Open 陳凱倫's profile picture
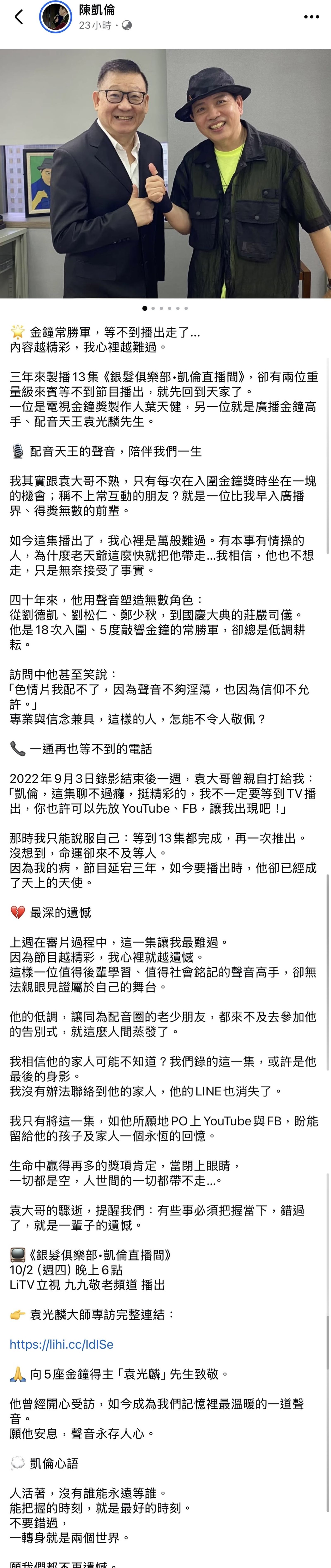The width and height of the screenshot is (331, 1568). click(55, 17)
